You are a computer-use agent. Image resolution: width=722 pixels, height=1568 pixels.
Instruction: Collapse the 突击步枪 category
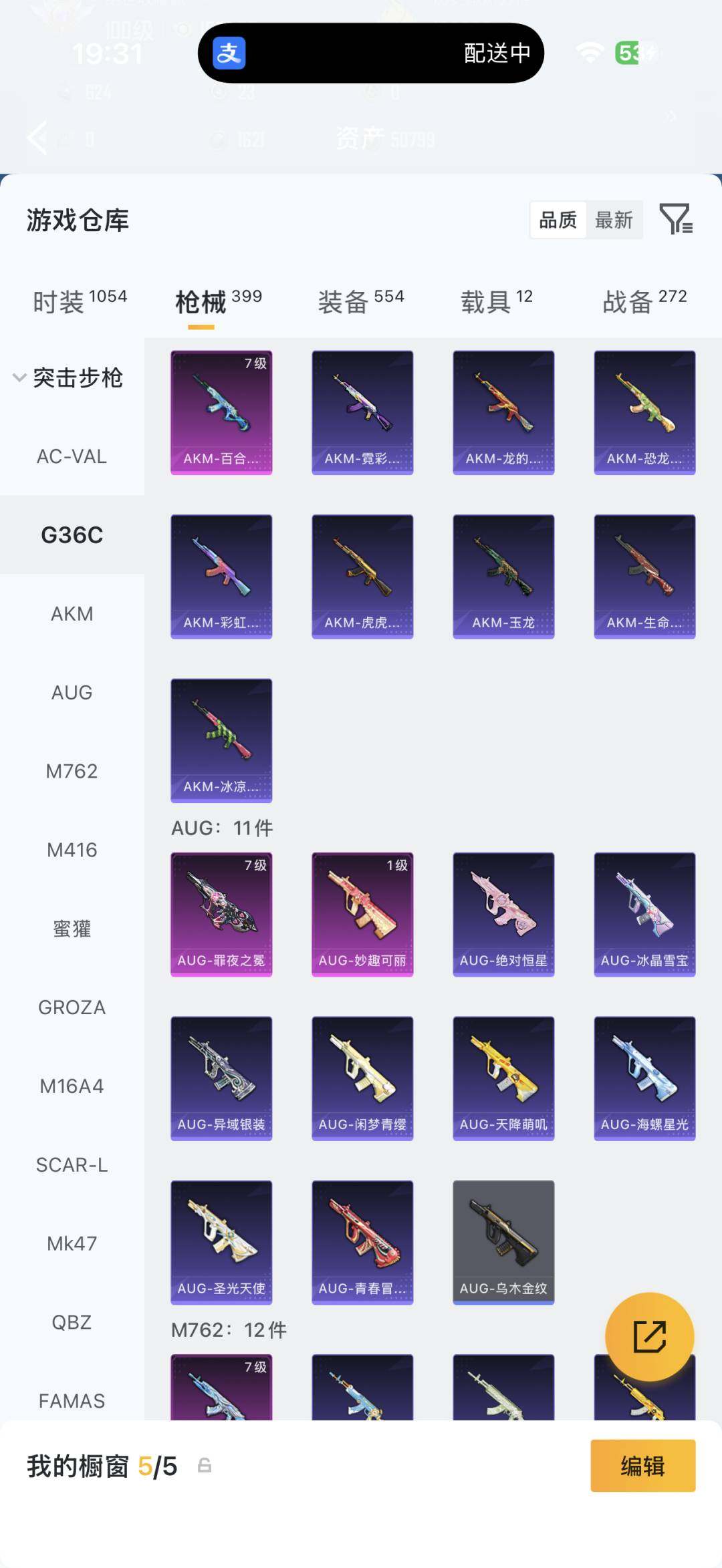click(67, 377)
